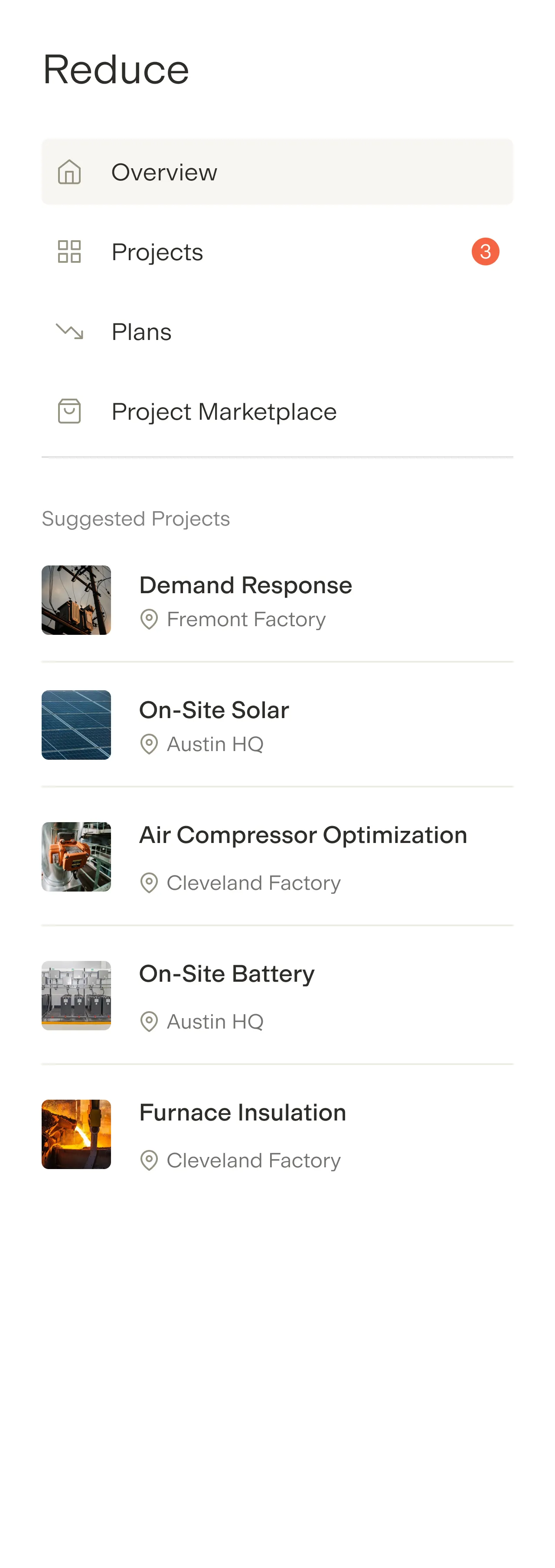
Task: Click the pin icon under On-Site Battery
Action: [x=149, y=1021]
